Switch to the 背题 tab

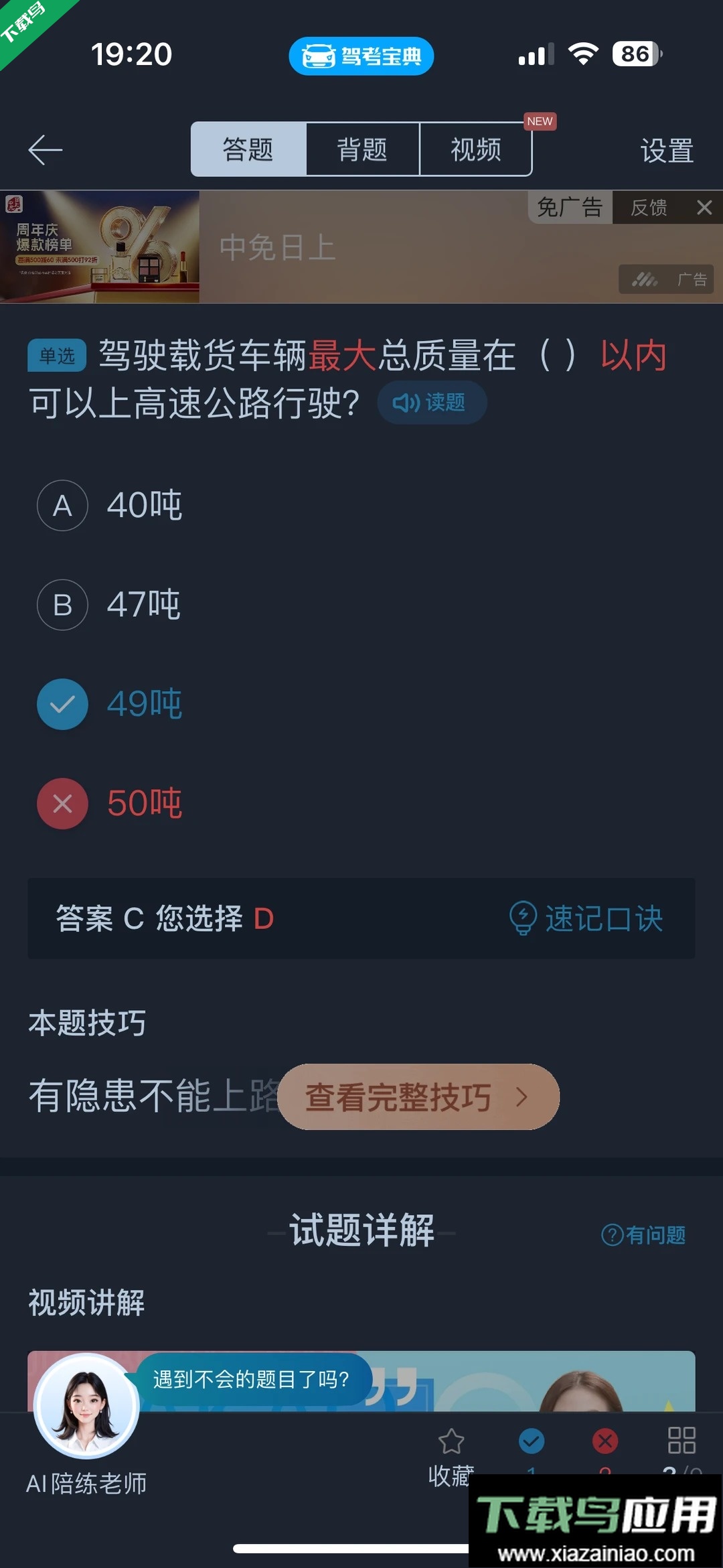pos(361,149)
